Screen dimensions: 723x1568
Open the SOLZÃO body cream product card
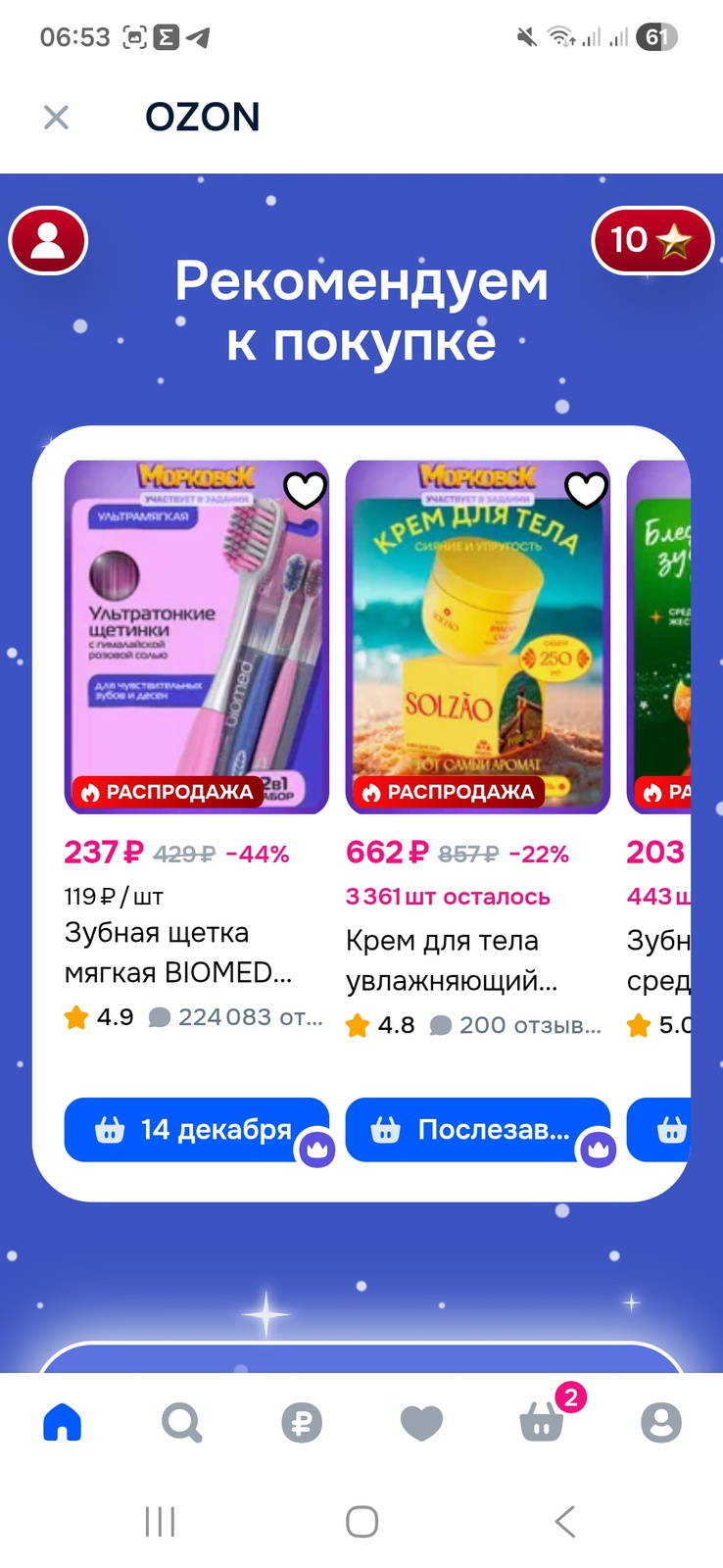click(477, 637)
